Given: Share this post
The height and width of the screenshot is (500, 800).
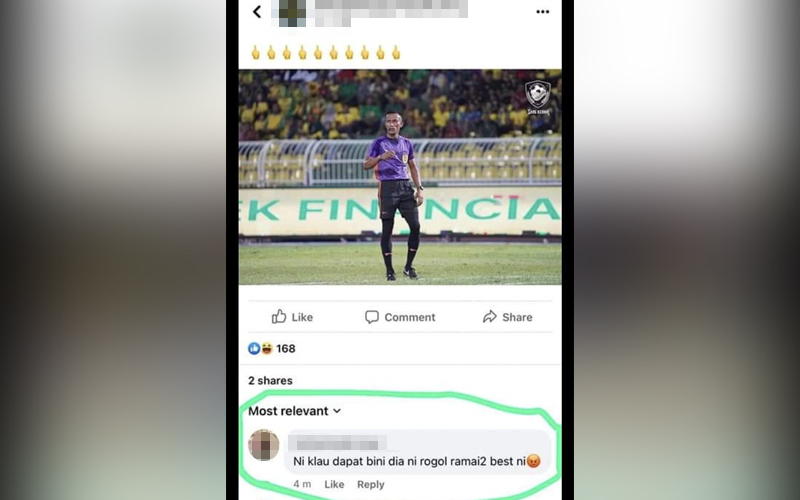Looking at the screenshot, I should (x=507, y=317).
